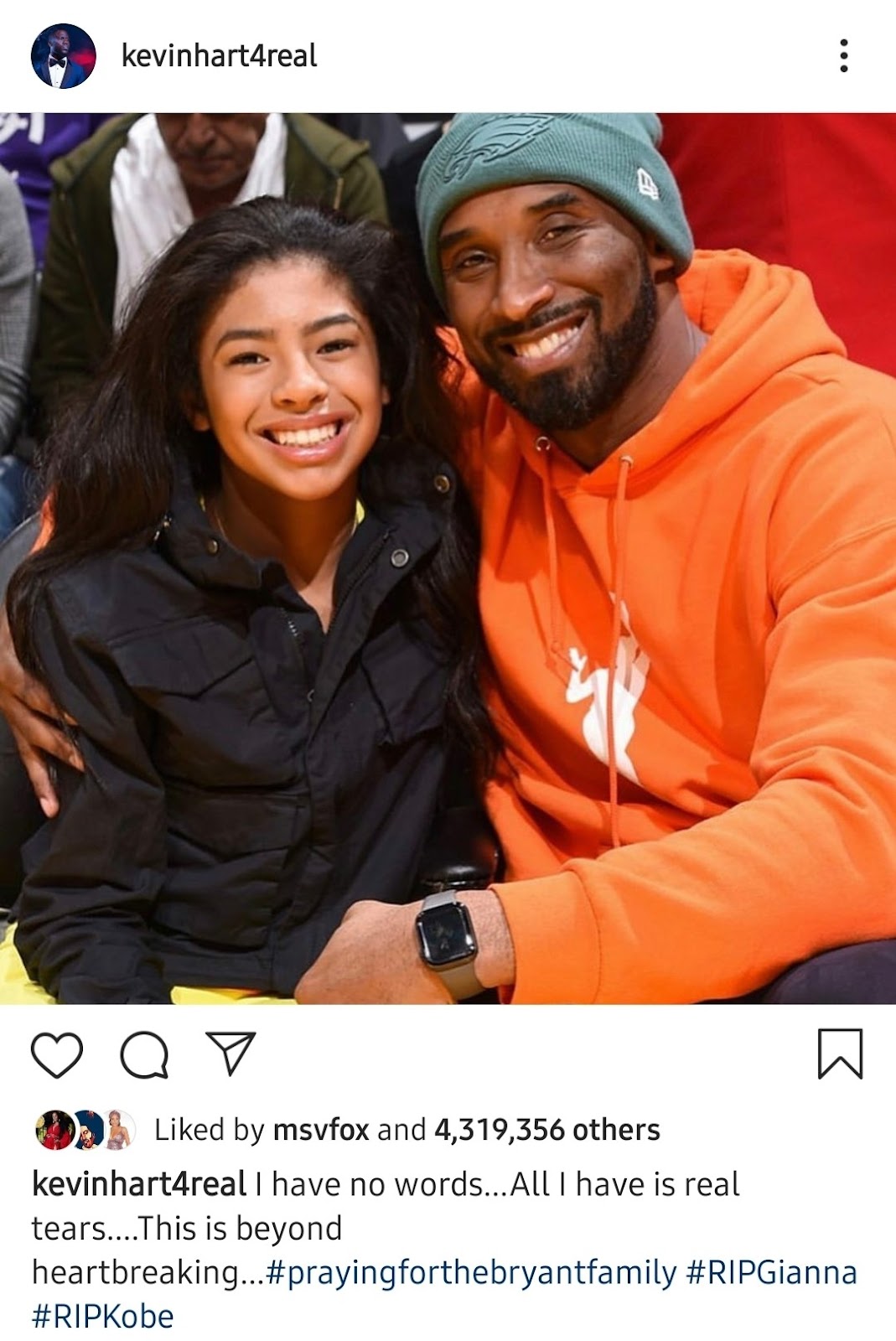Open comments with the speech bubble icon

(144, 1054)
